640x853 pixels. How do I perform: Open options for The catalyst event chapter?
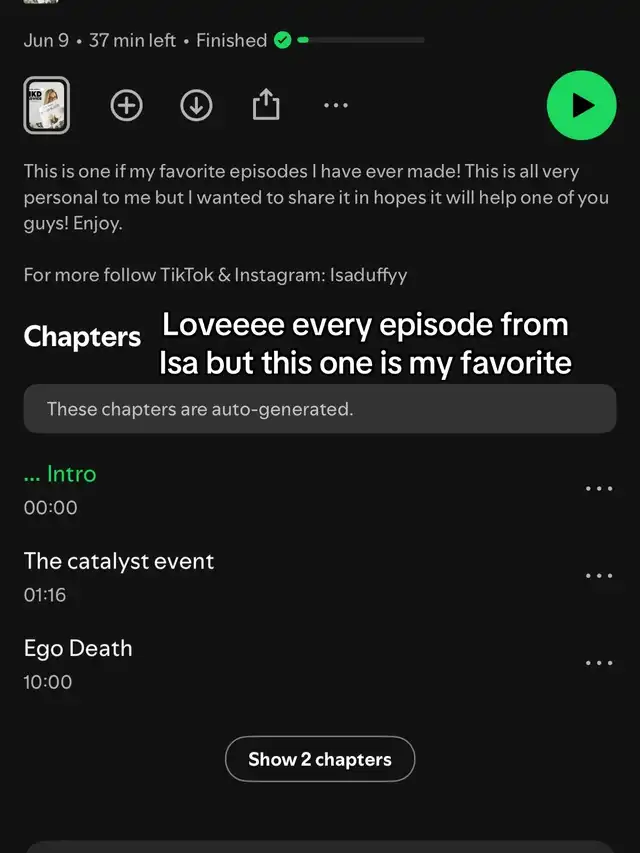pos(598,576)
